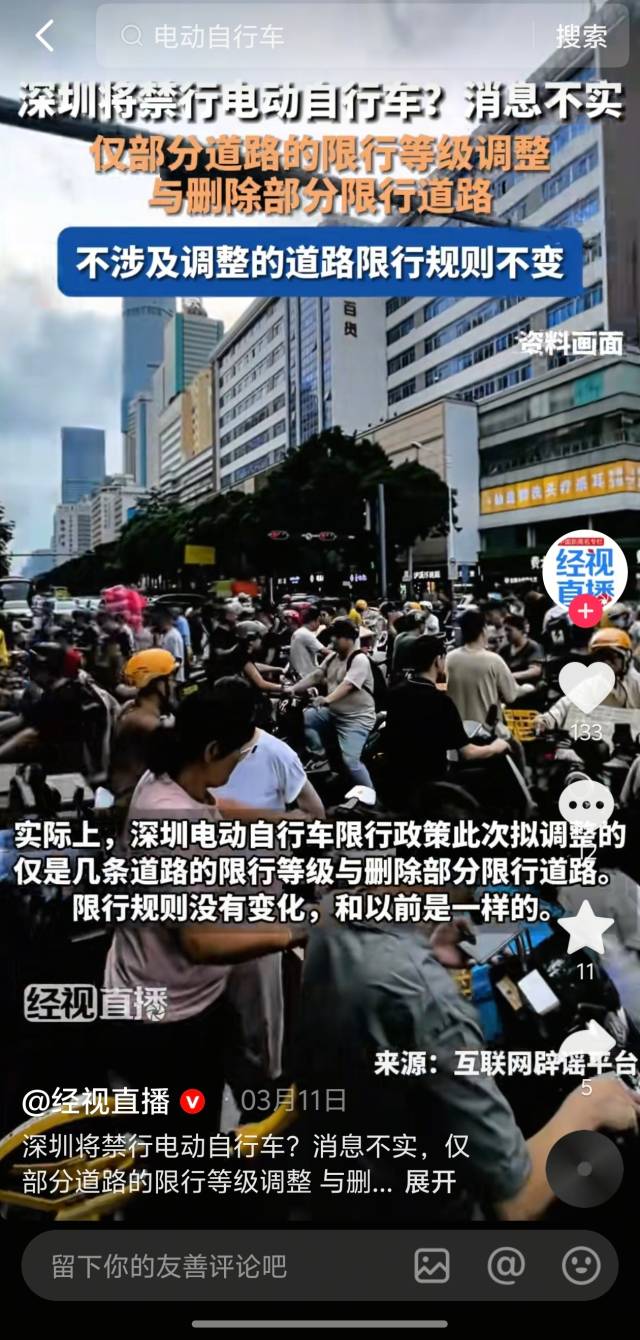
Task: Write a comment in 留下你的友善评论吧
Action: click(200, 1266)
